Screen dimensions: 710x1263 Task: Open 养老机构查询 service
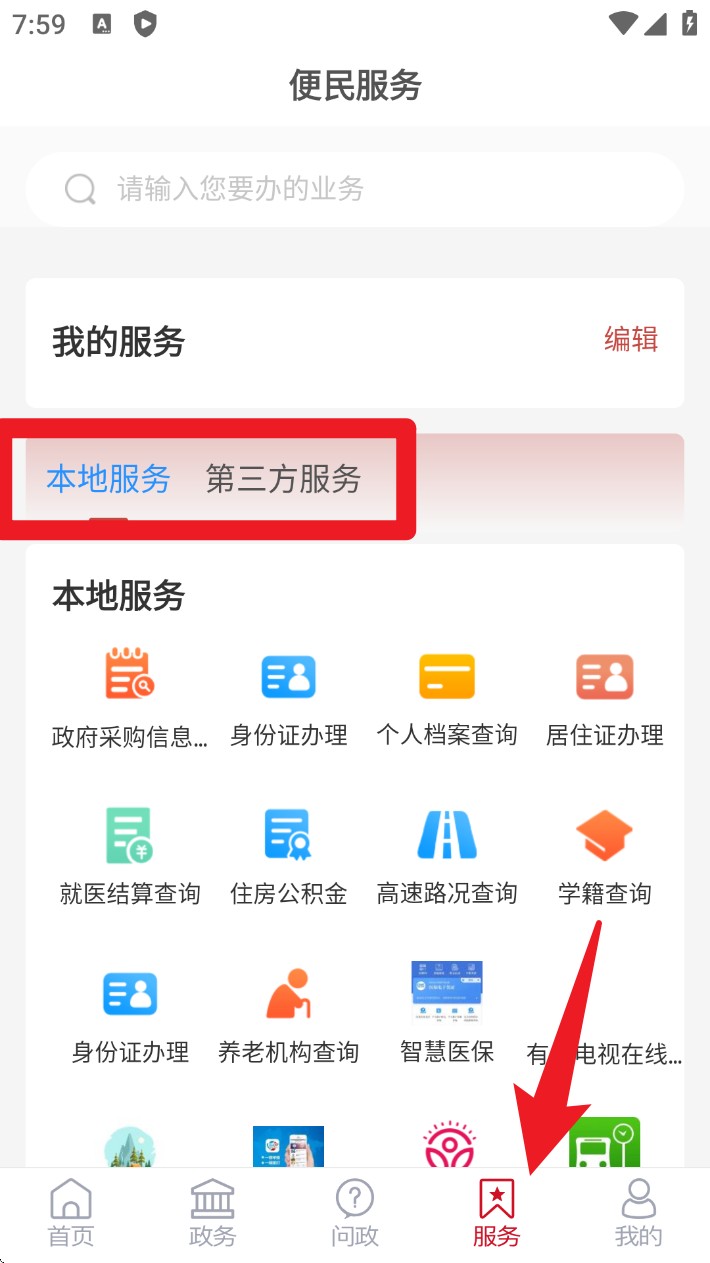click(288, 1013)
